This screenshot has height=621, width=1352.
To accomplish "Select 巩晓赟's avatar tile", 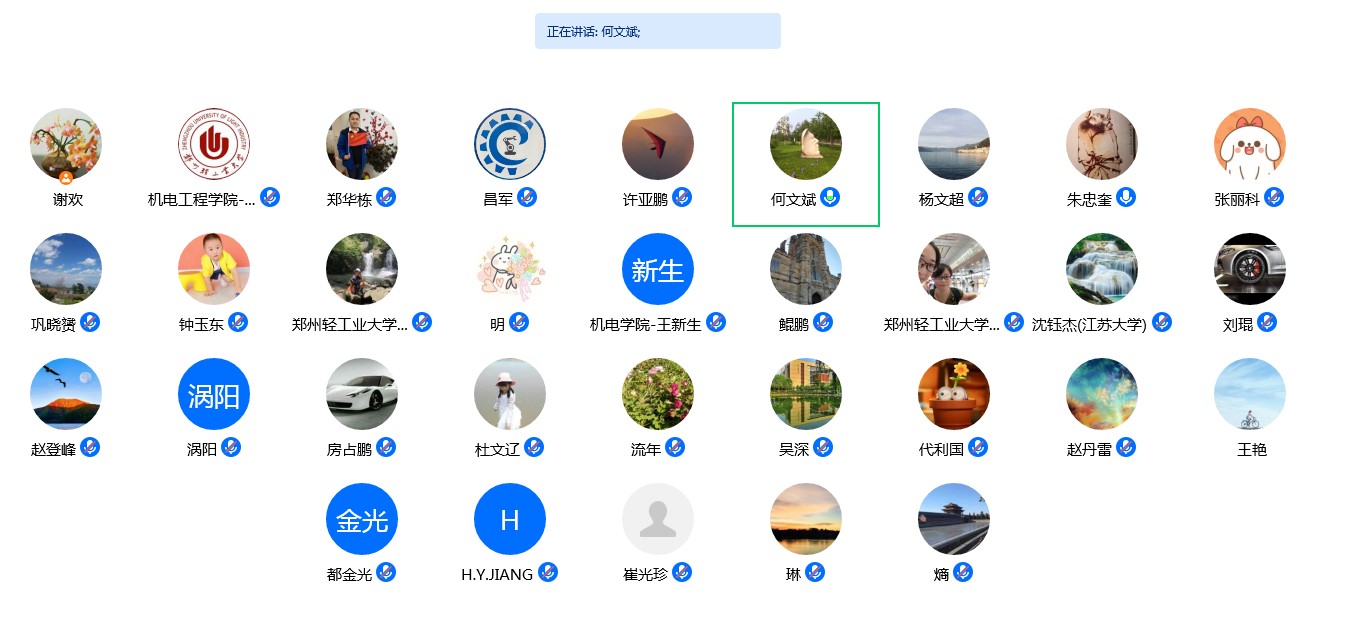I will 66,270.
